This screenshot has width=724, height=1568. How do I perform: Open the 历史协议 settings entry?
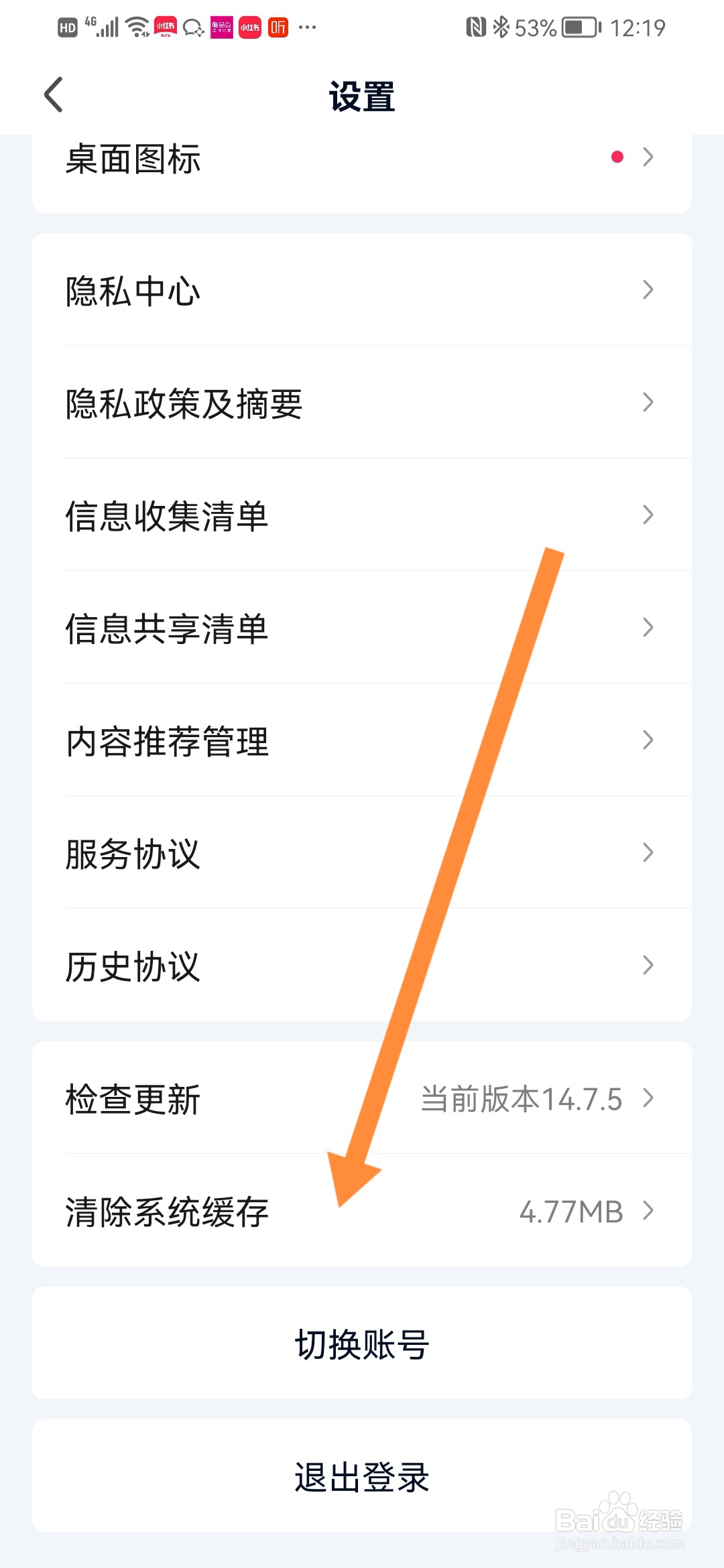(362, 966)
